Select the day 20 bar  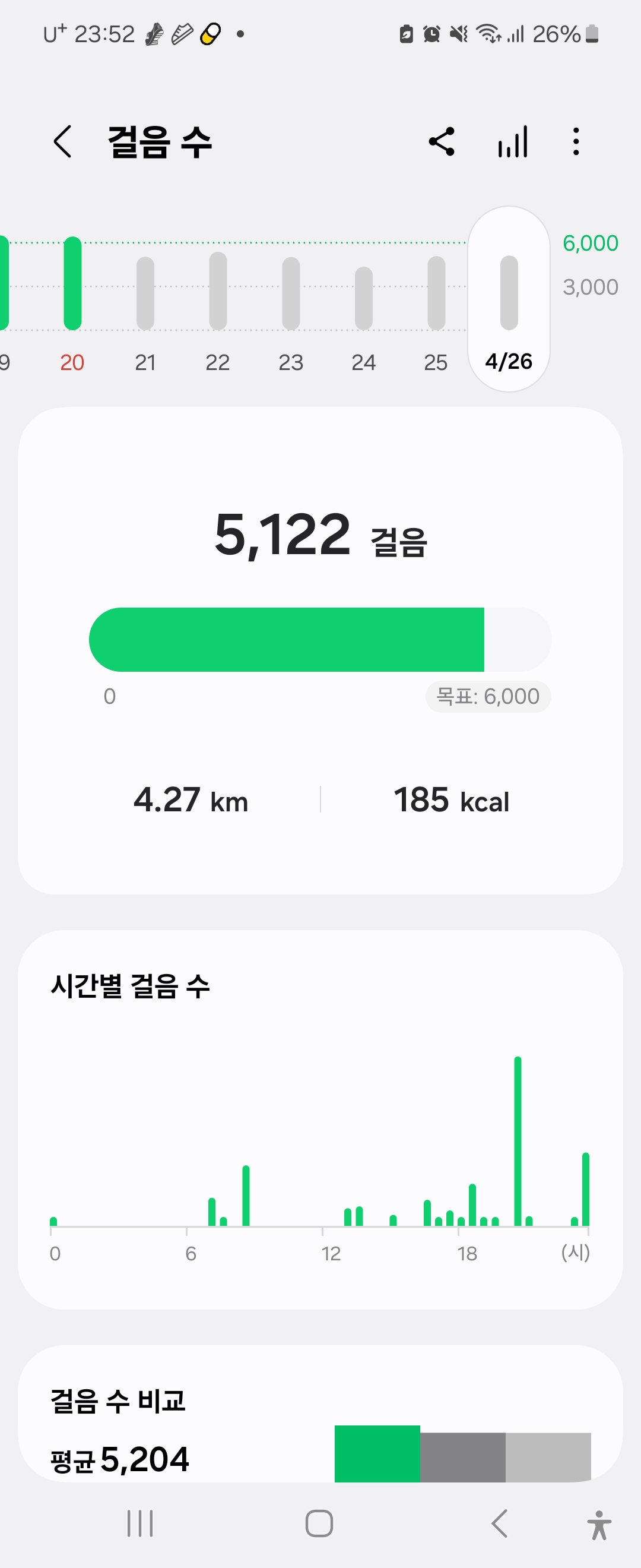click(x=72, y=284)
